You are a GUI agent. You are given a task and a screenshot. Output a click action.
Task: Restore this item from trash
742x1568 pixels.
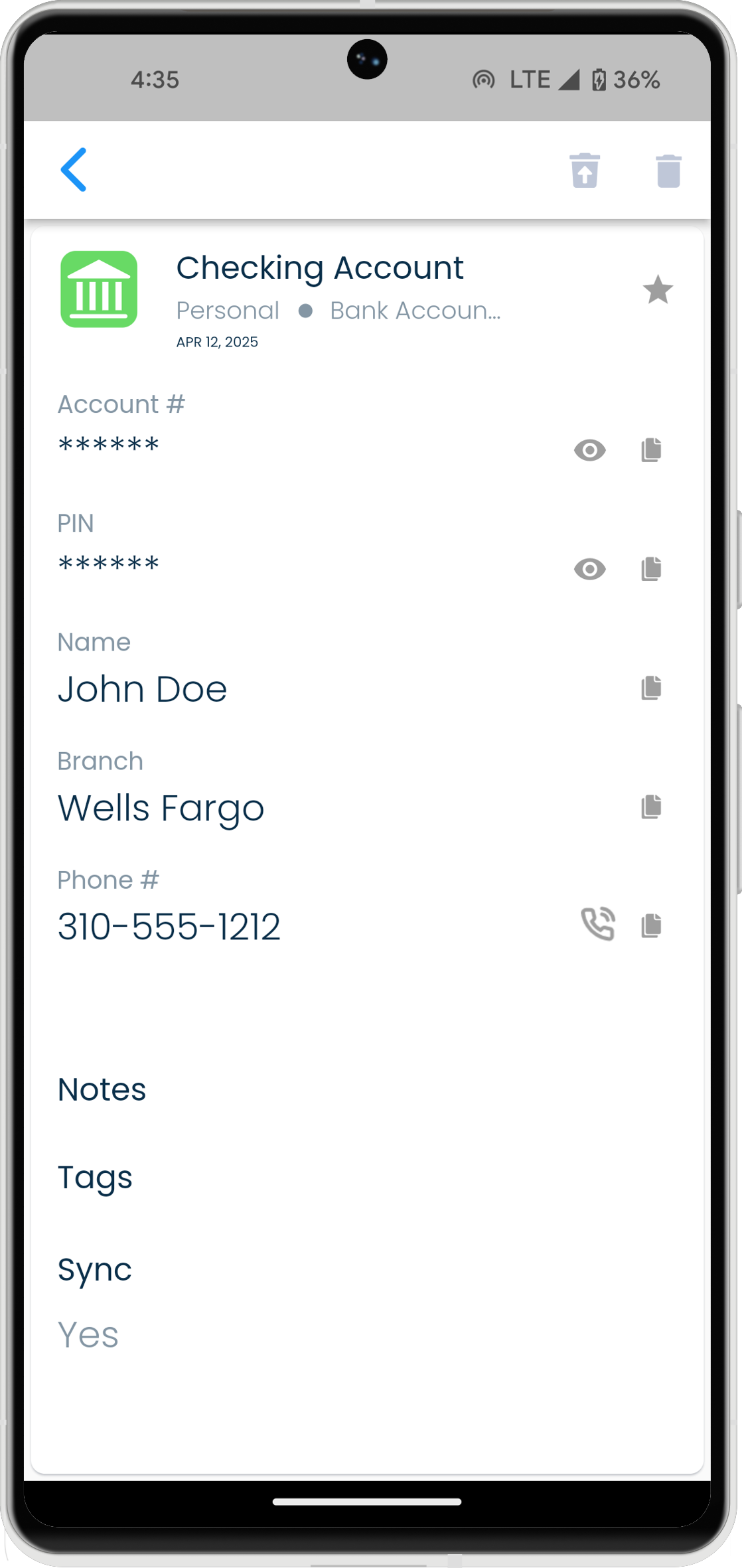585,171
